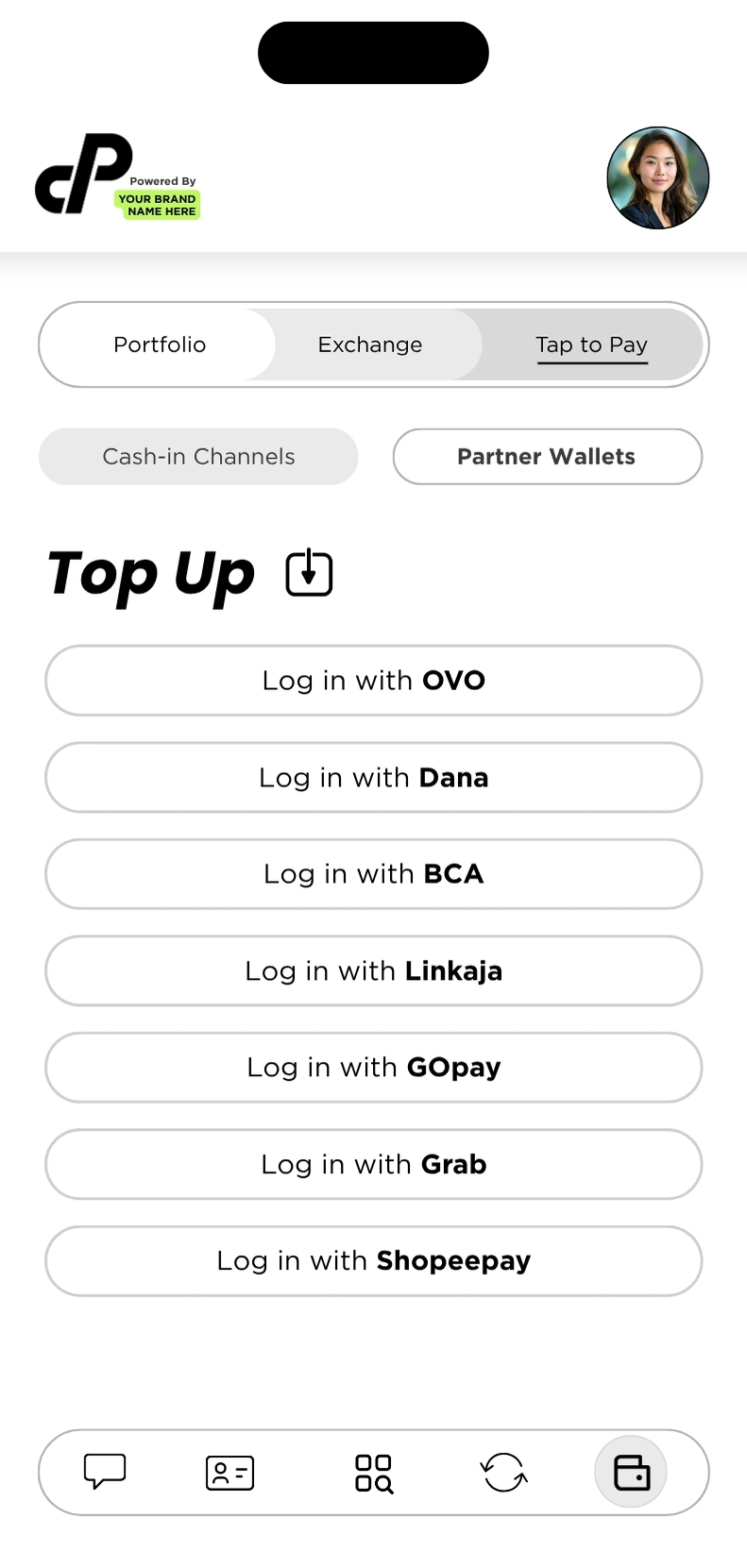
Task: Tap Log in with GOpay
Action: [x=373, y=1068]
